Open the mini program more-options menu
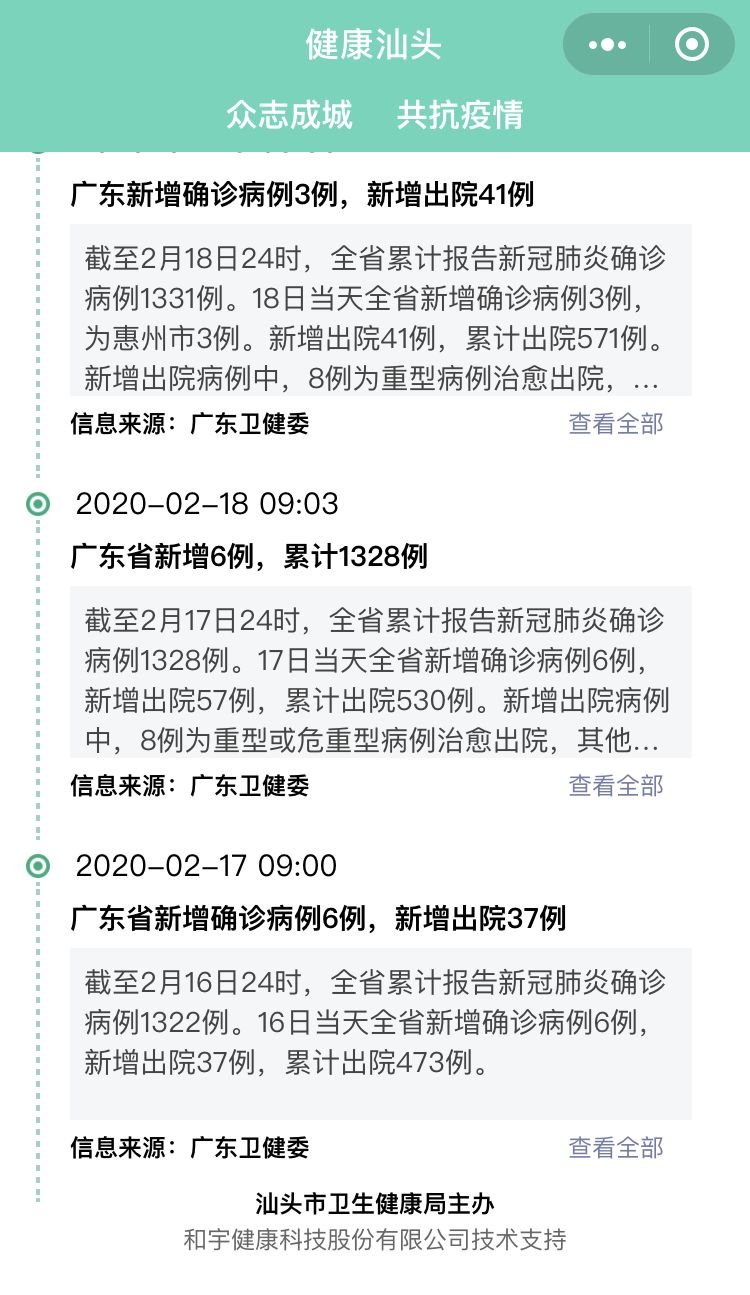This screenshot has width=750, height=1295. (607, 45)
